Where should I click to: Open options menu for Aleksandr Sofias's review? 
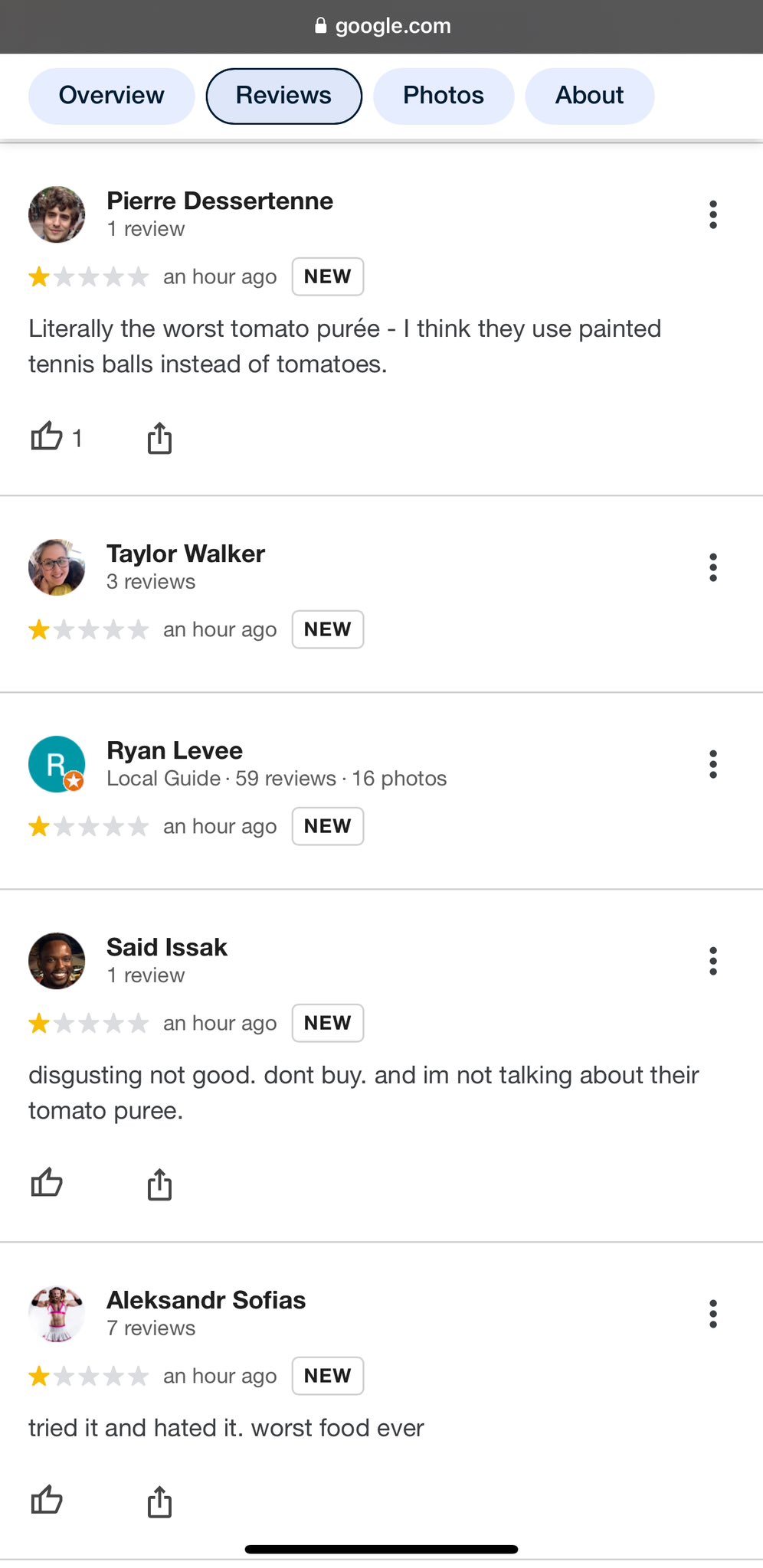(x=712, y=1314)
